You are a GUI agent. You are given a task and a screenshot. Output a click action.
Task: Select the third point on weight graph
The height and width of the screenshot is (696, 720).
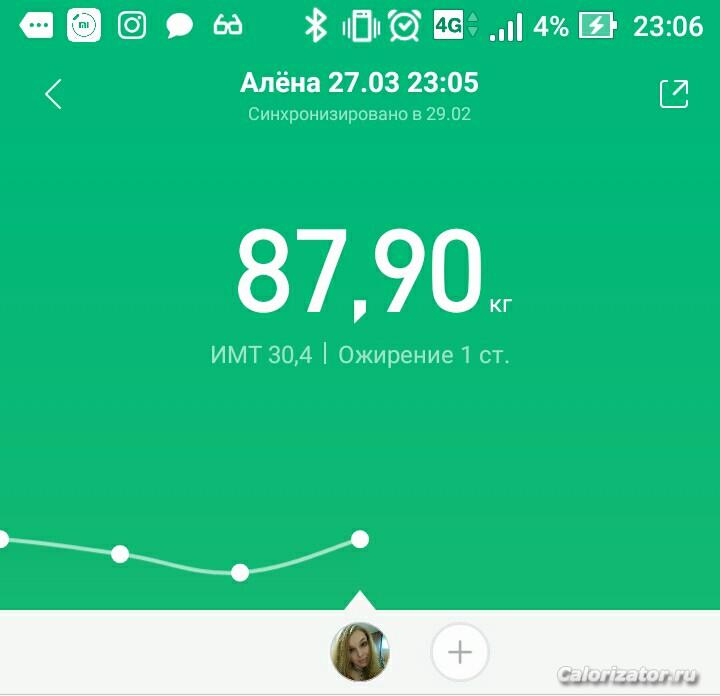[x=240, y=572]
